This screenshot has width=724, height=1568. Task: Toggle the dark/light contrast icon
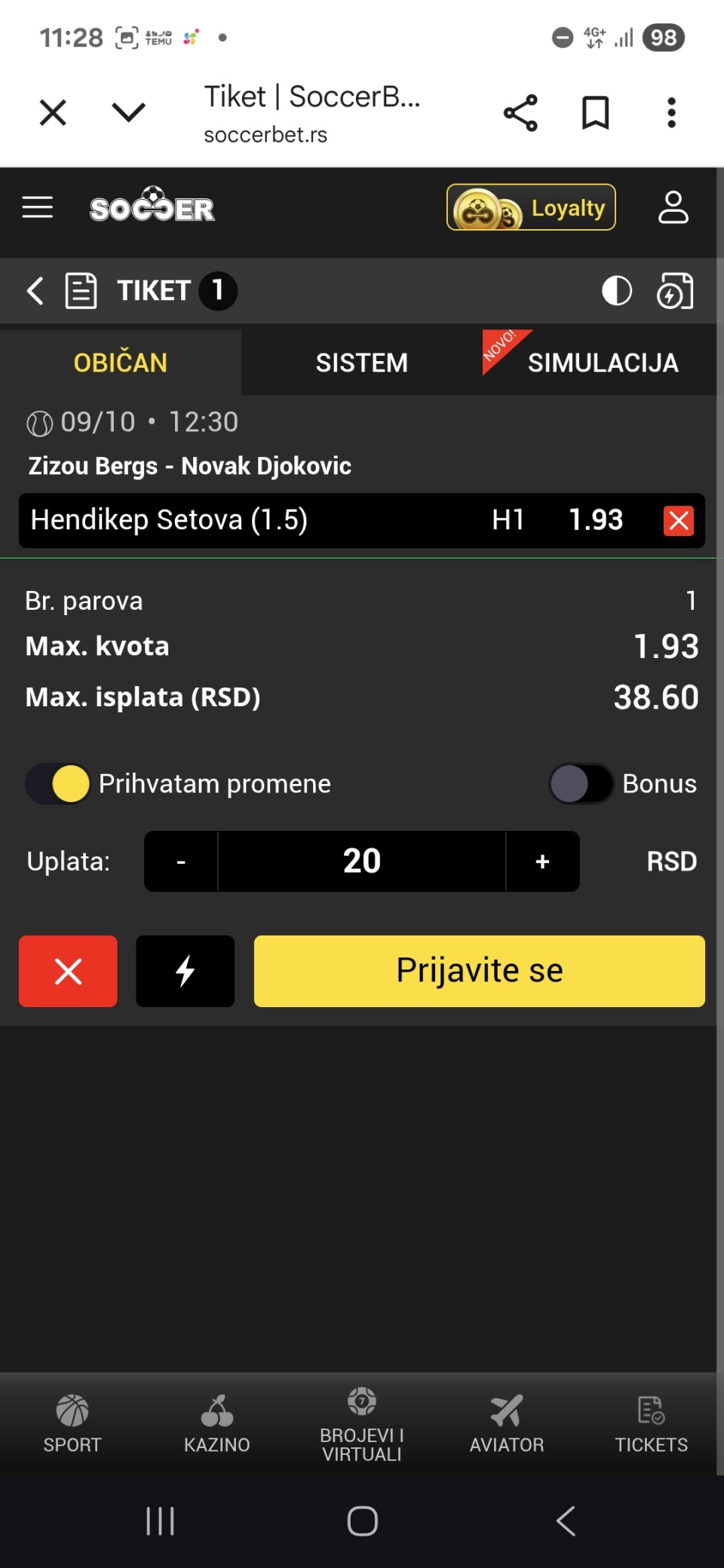pyautogui.click(x=616, y=291)
